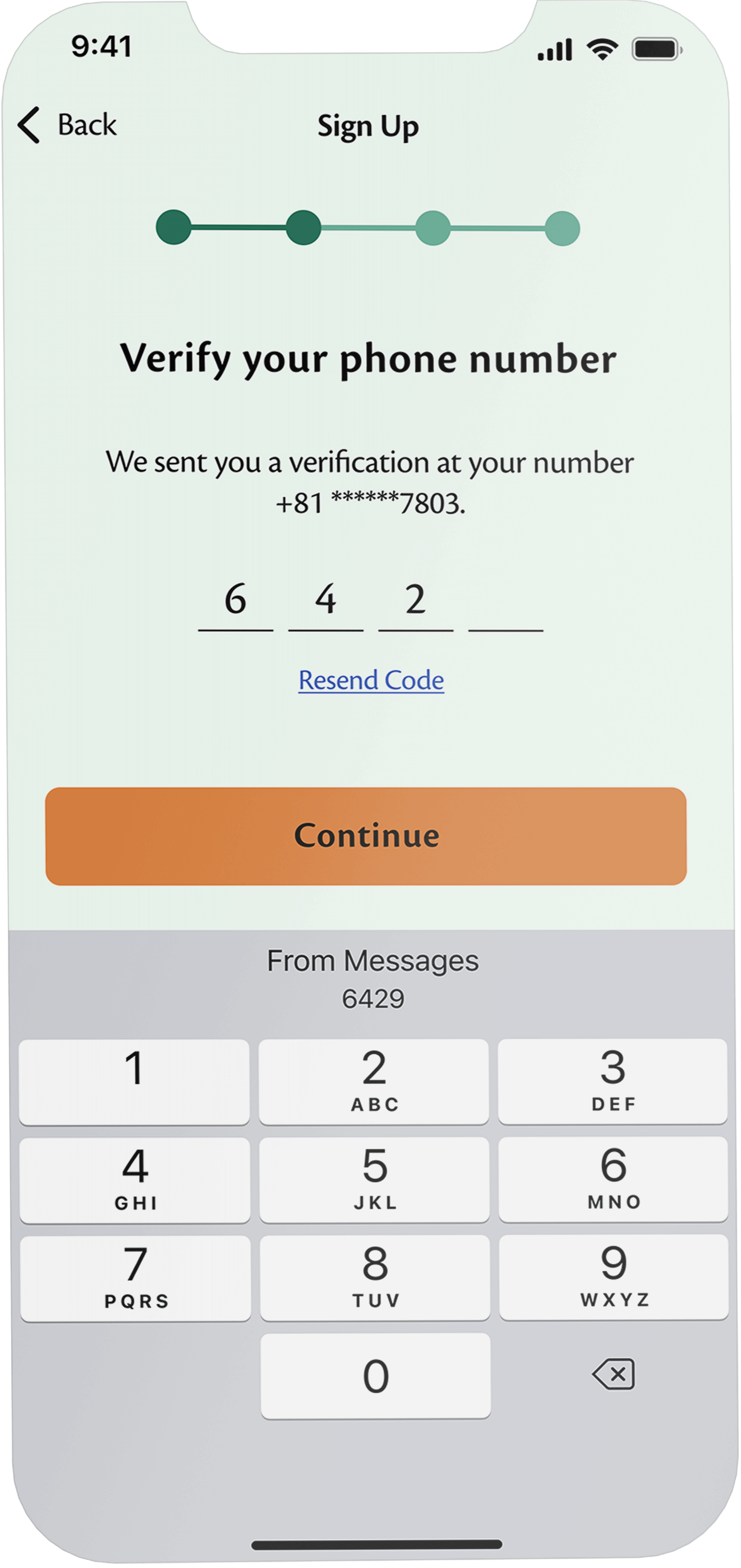Type 0 on the number pad
The height and width of the screenshot is (1568, 741).
click(375, 1375)
